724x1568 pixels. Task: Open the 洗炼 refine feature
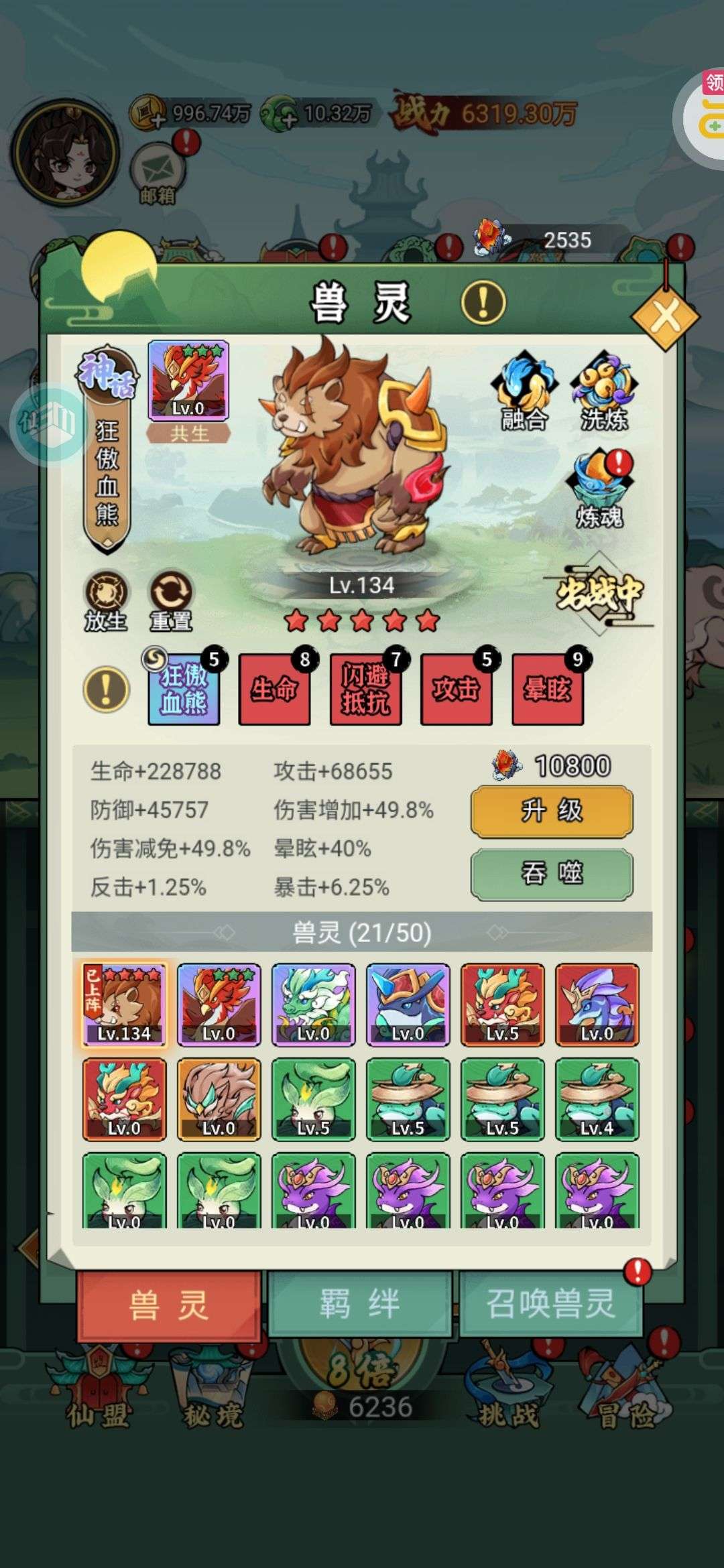pyautogui.click(x=604, y=391)
